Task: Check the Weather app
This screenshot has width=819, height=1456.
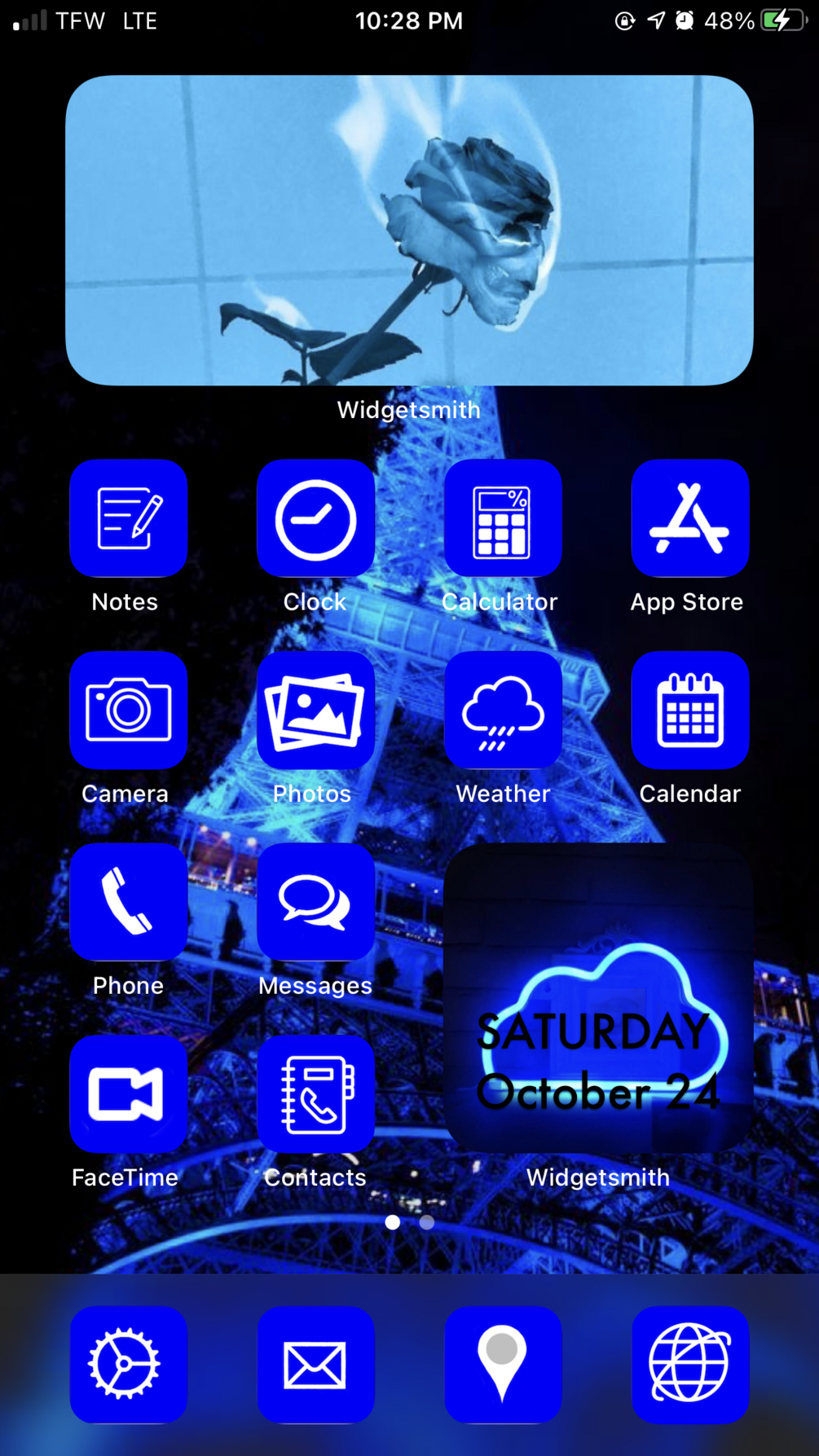Action: coord(503,710)
